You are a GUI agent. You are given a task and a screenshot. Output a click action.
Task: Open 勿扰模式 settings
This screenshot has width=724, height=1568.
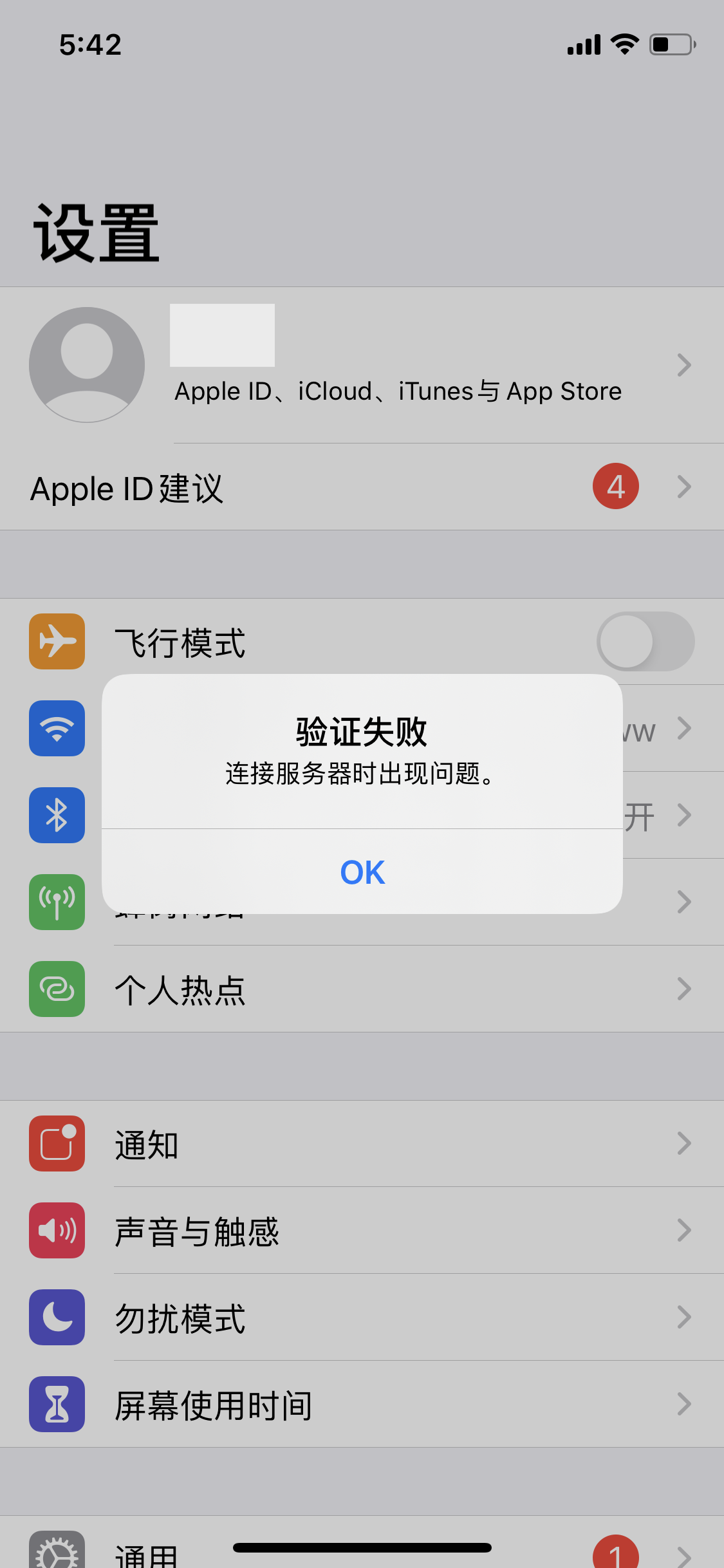tap(362, 1318)
